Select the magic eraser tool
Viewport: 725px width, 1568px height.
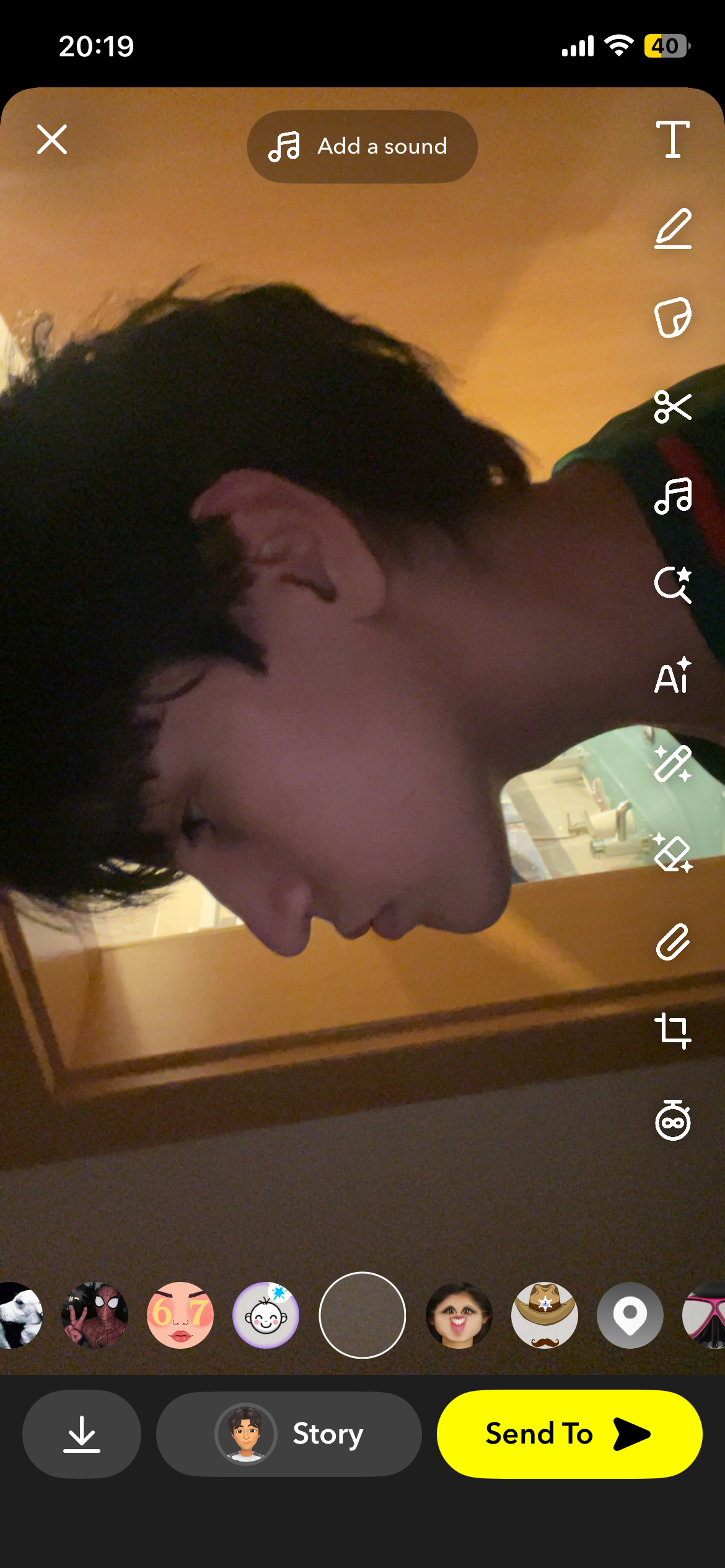pyautogui.click(x=672, y=853)
